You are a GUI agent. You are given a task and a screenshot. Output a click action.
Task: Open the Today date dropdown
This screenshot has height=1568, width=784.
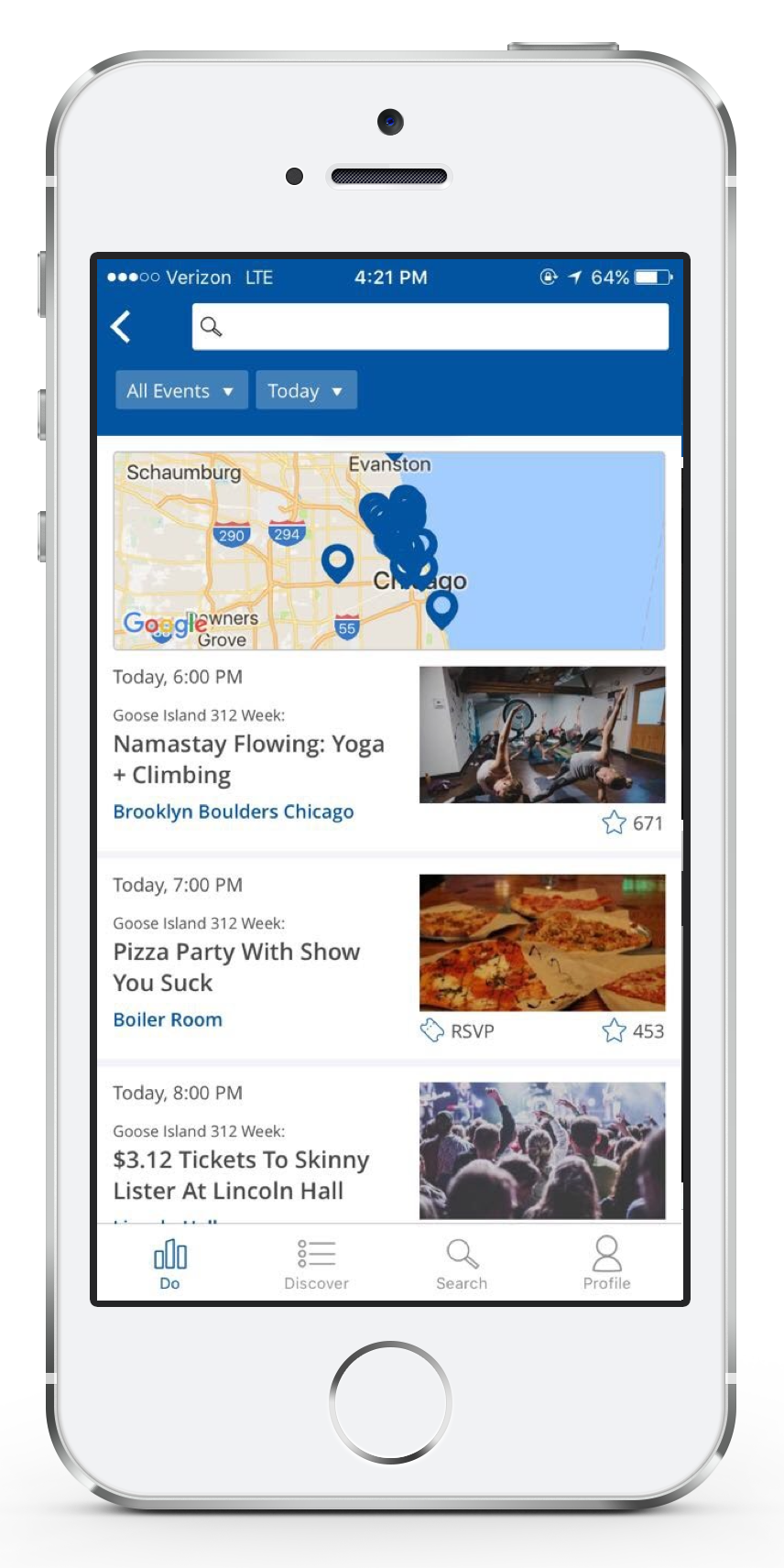pos(305,391)
